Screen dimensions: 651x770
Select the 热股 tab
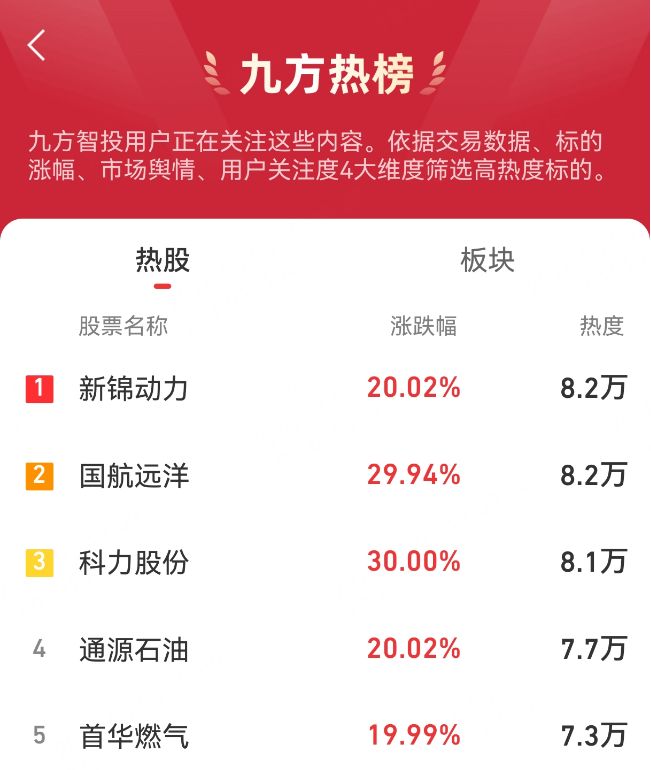point(163,262)
